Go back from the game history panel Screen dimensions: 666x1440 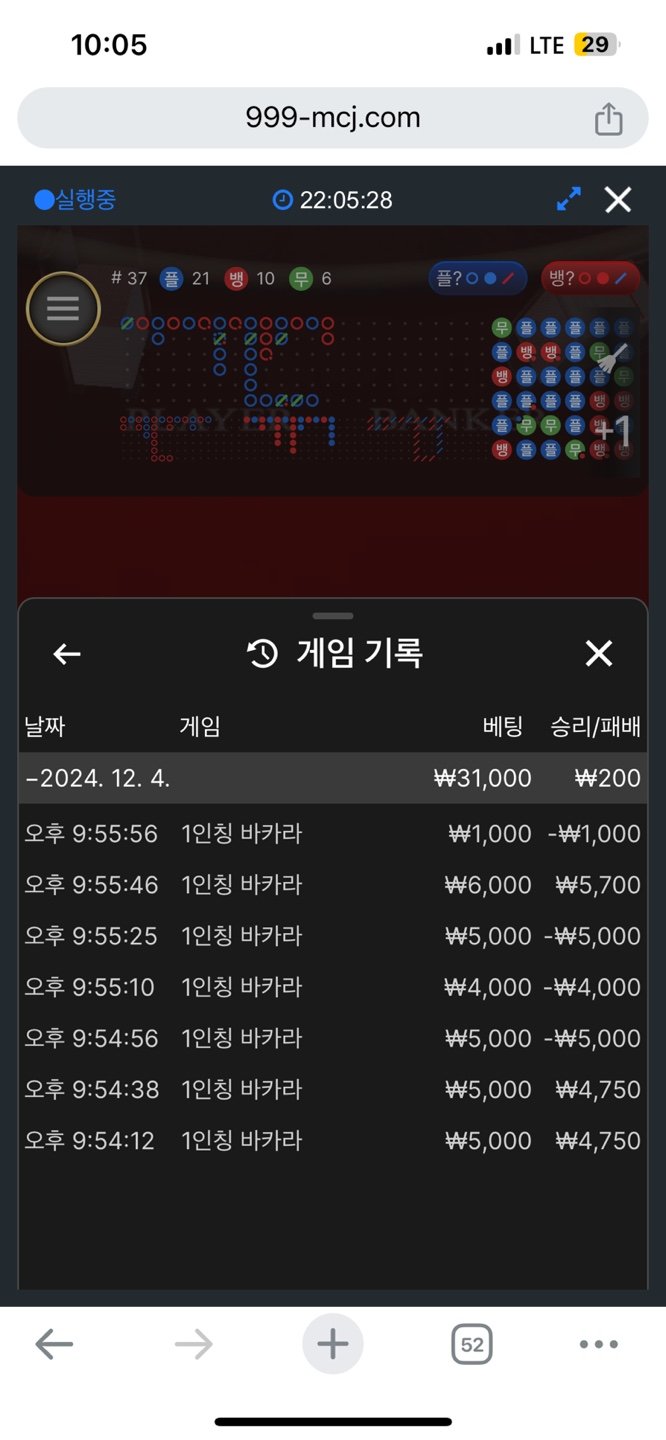pos(67,654)
